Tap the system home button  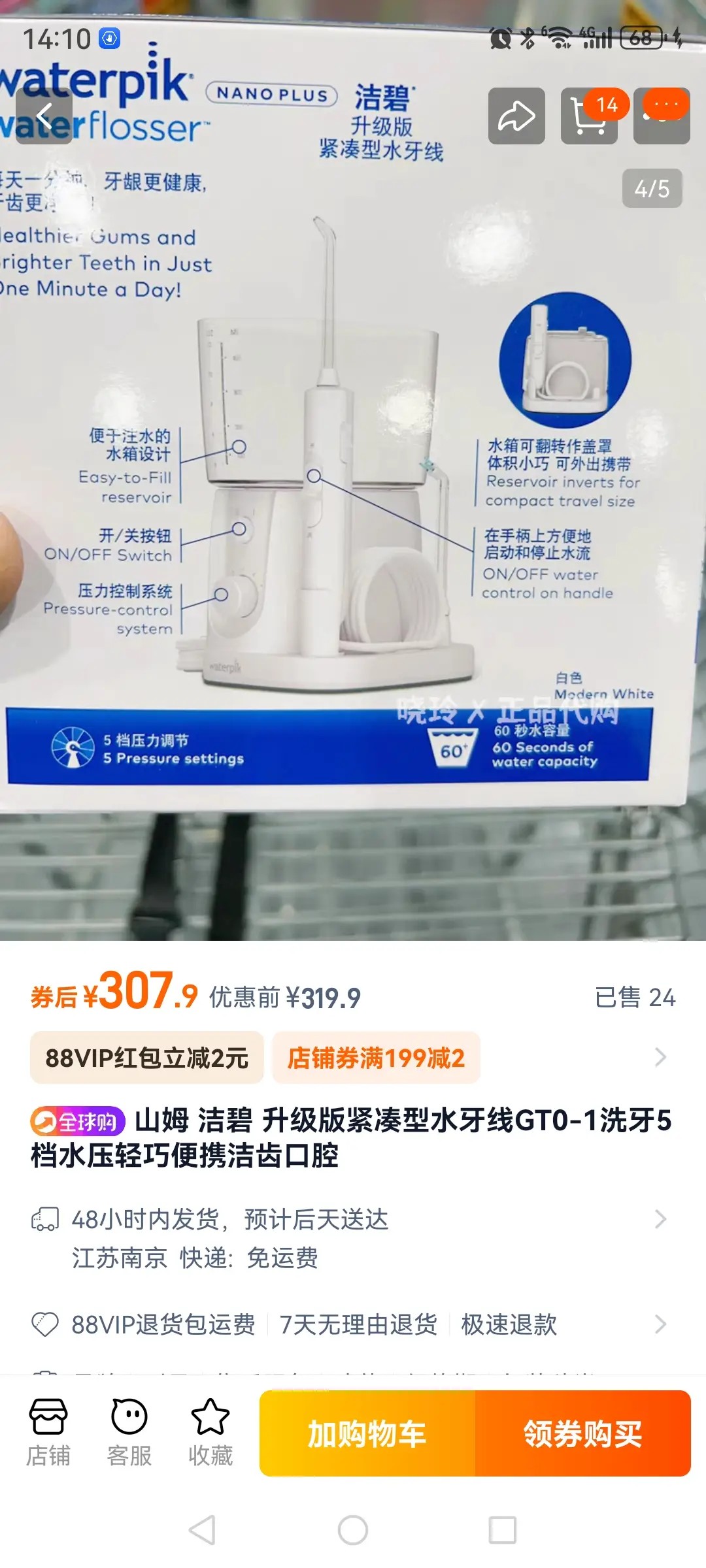pos(353,1530)
